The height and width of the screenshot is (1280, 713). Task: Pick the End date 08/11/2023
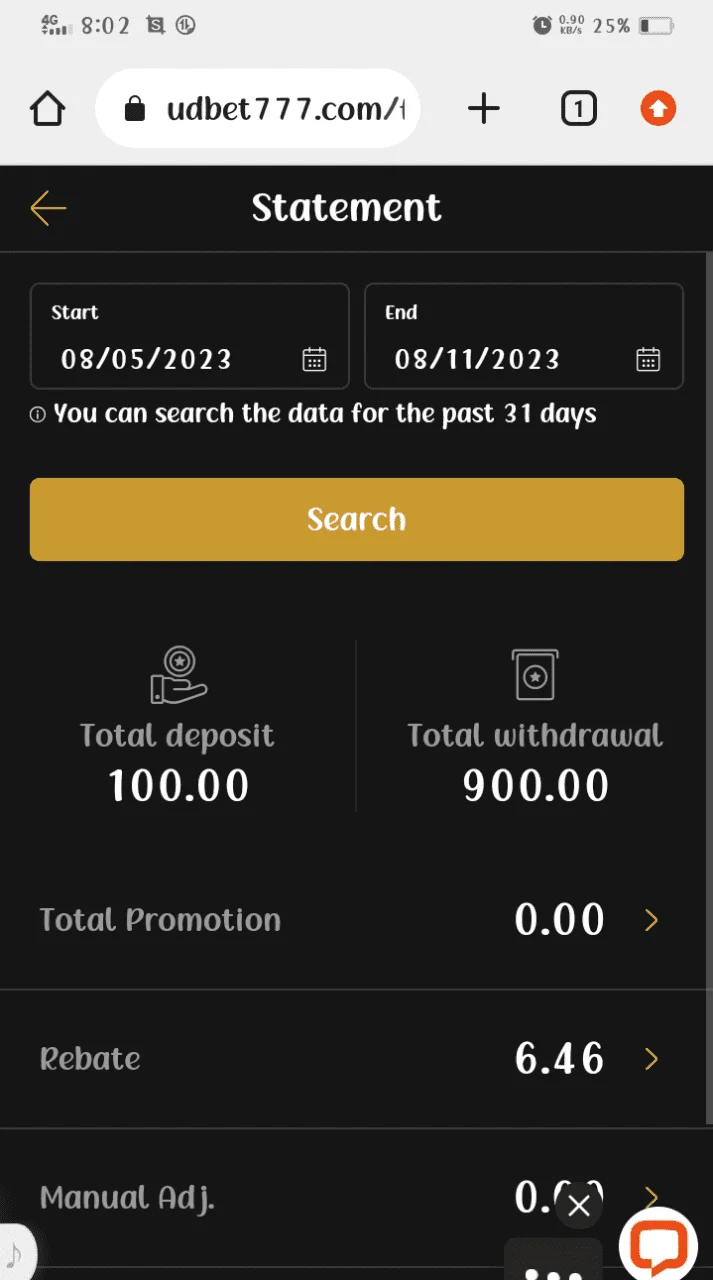524,336
